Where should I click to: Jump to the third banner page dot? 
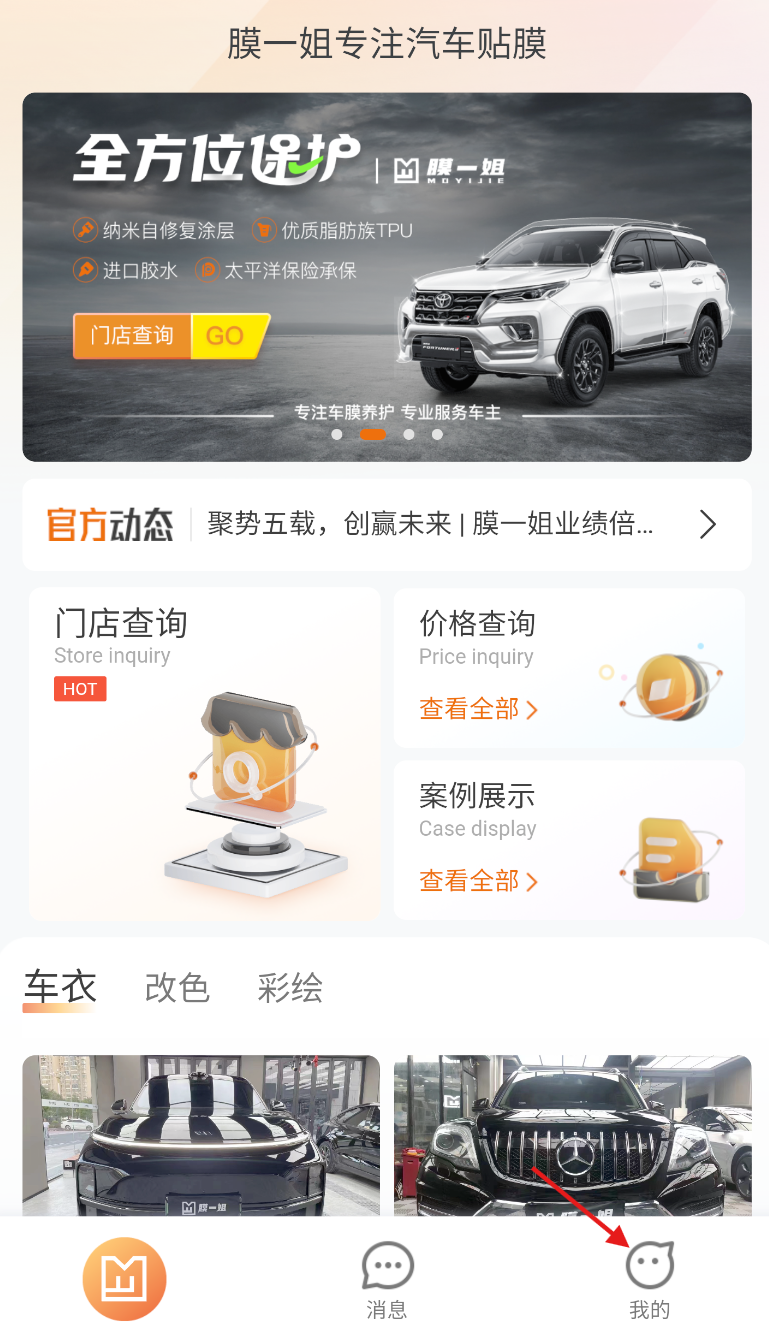coord(408,435)
